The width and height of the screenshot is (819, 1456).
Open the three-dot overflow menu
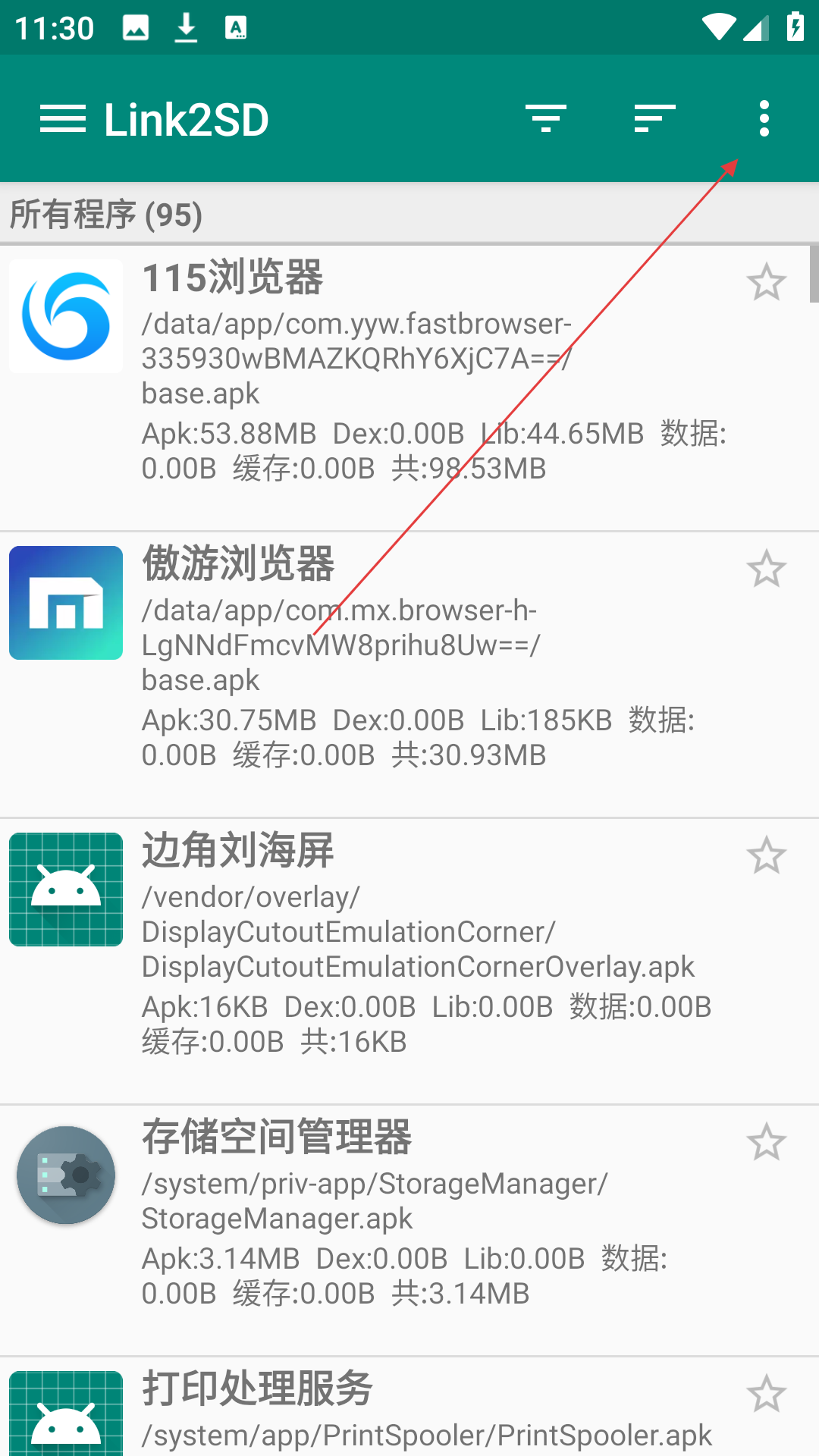[x=764, y=118]
